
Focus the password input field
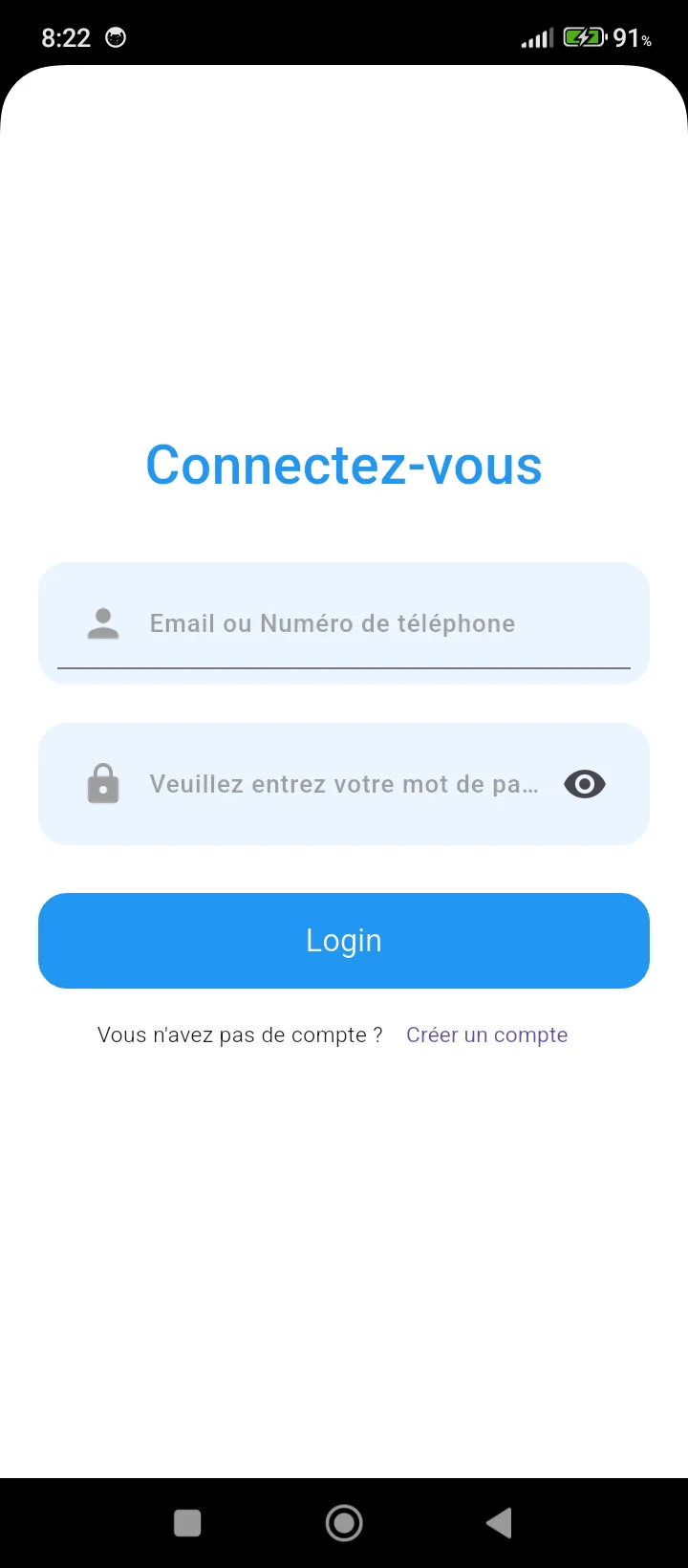point(344,784)
